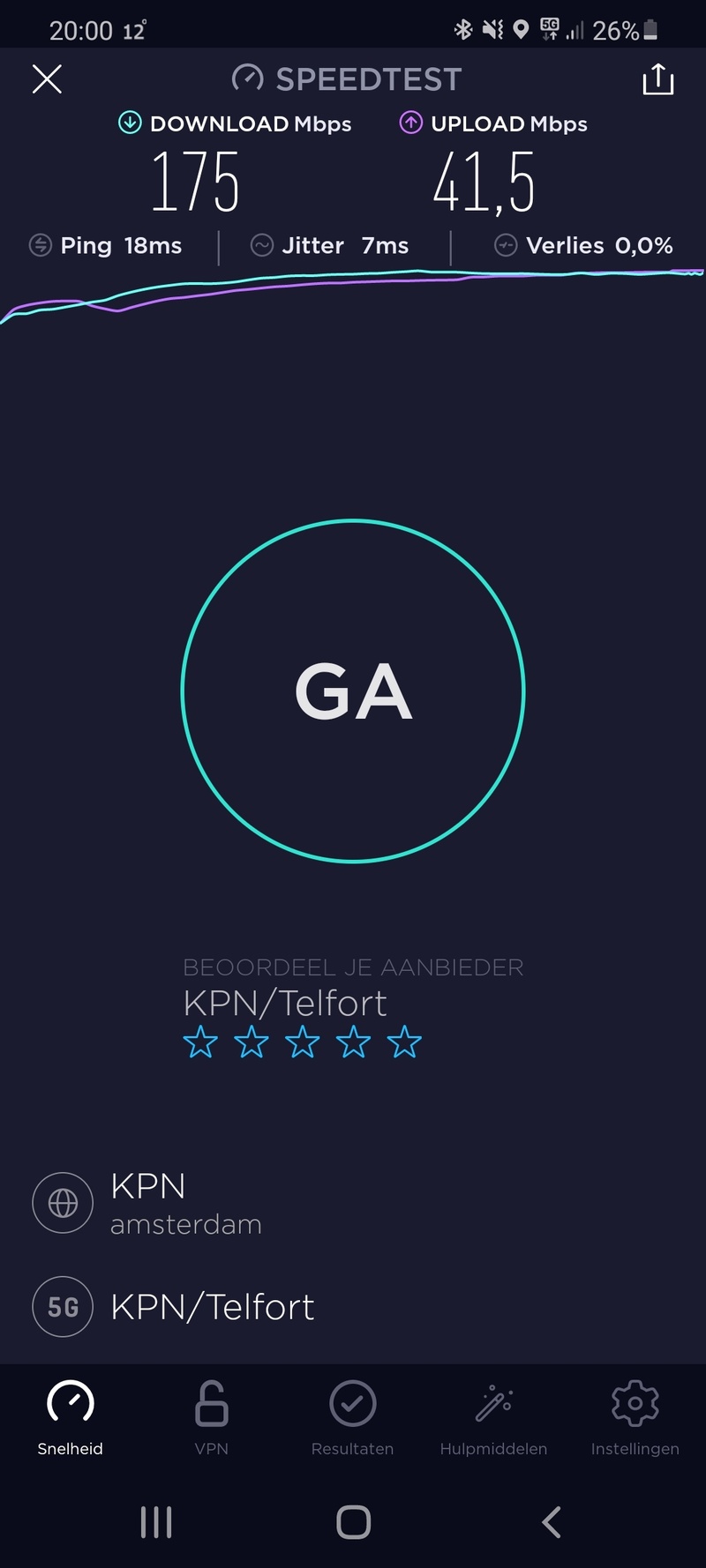Close the speed test result

(x=47, y=79)
